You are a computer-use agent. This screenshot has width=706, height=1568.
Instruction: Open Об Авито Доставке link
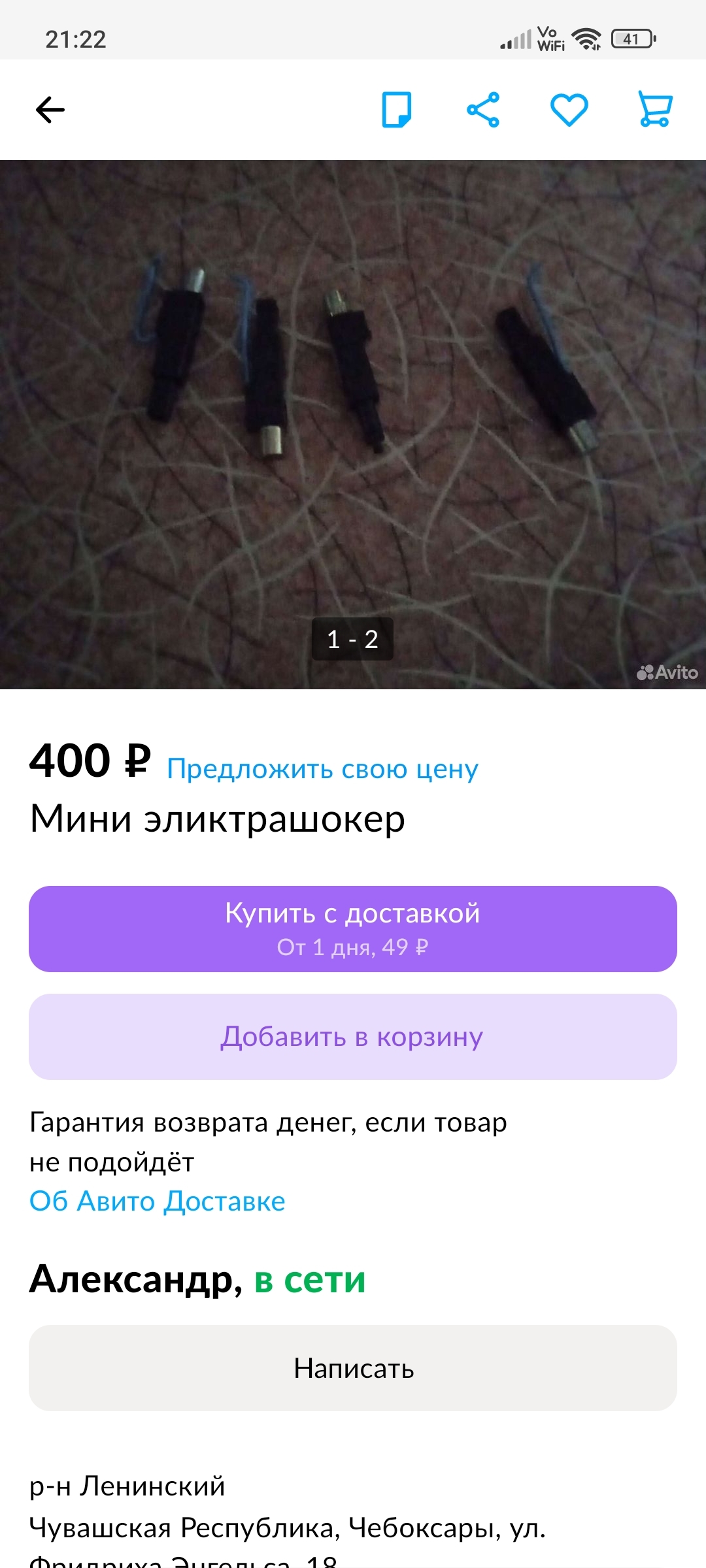point(158,1201)
